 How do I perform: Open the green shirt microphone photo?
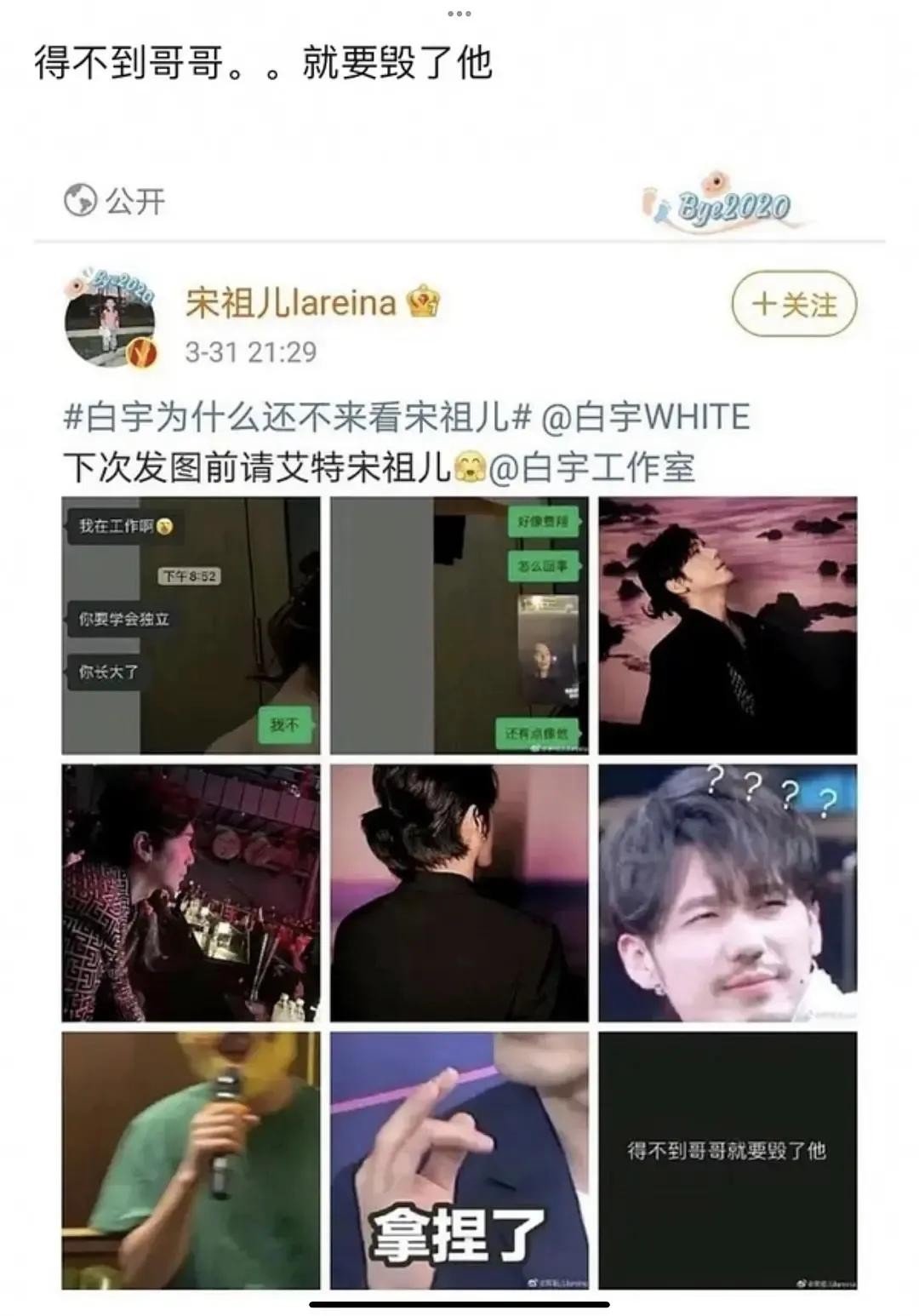pos(191,1160)
